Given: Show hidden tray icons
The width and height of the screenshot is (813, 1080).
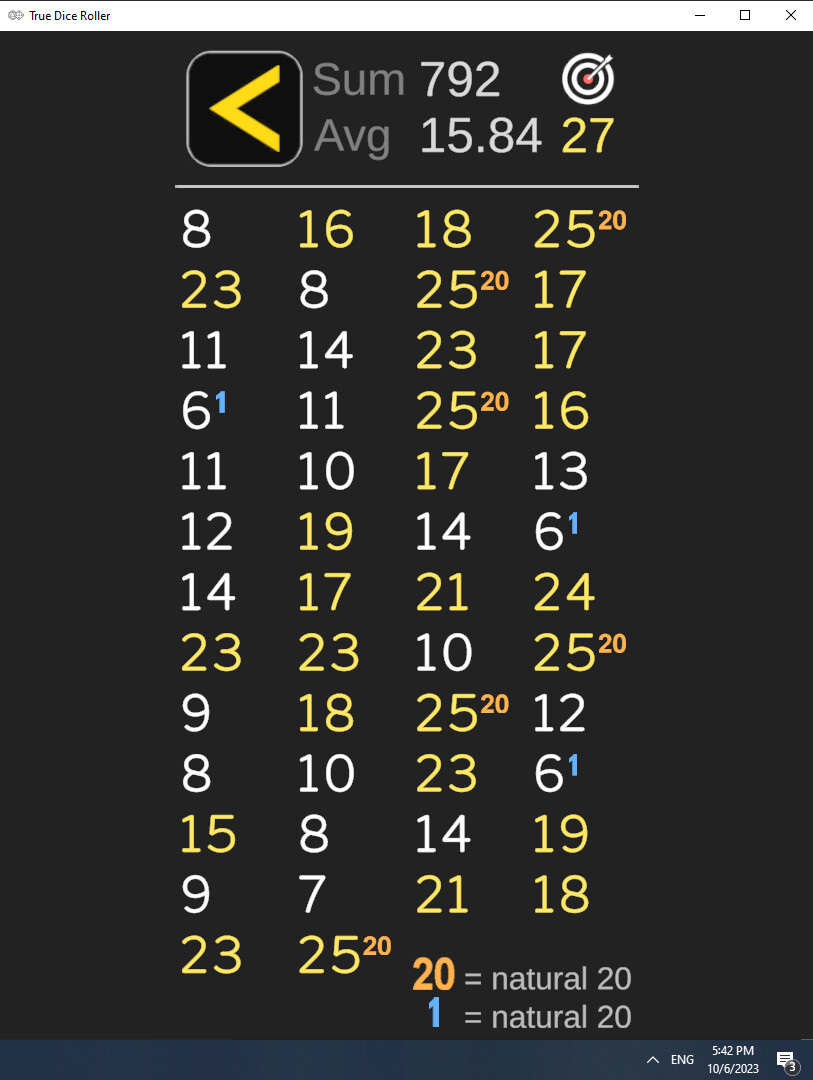Looking at the screenshot, I should 653,1060.
